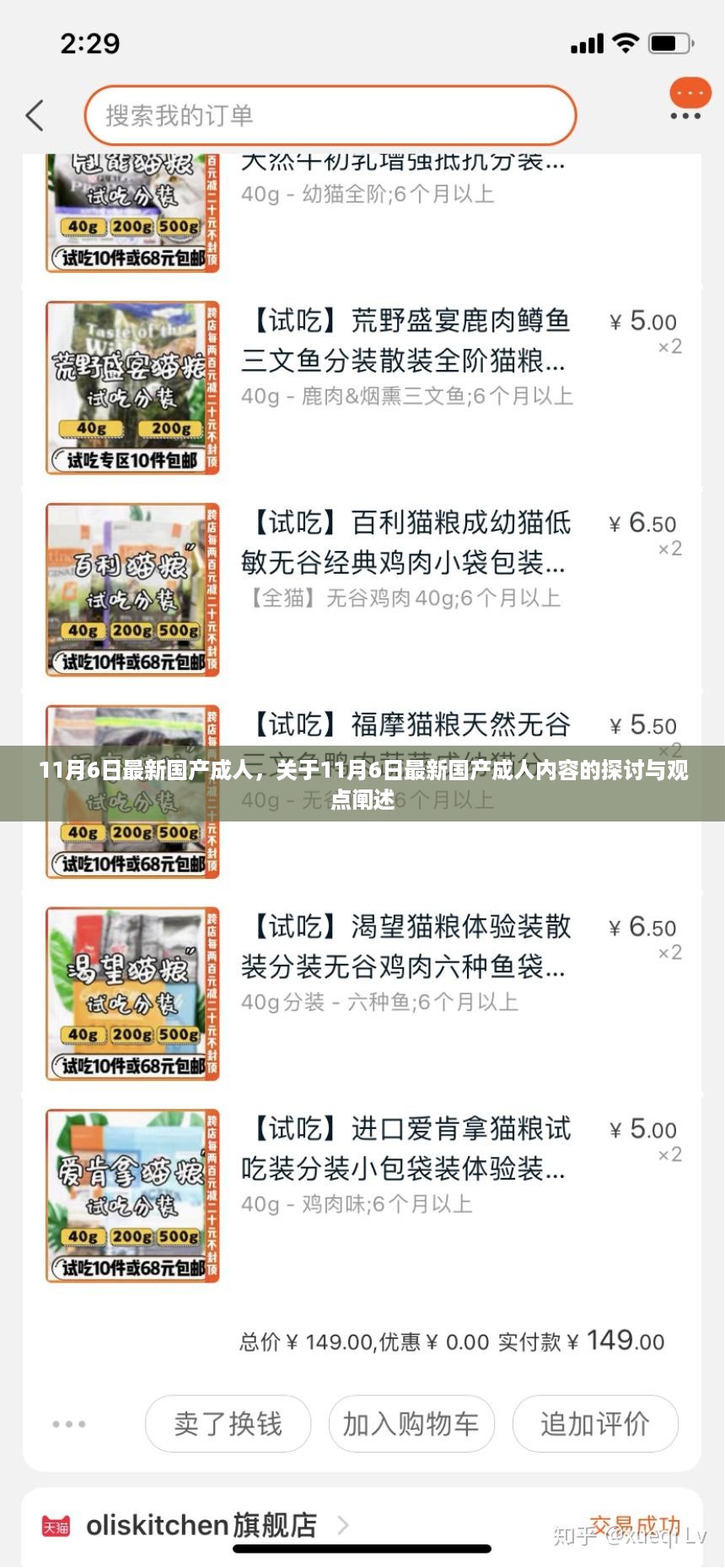The width and height of the screenshot is (725, 1568).
Task: Tap 加入购物车 to add to cart
Action: [x=411, y=1424]
